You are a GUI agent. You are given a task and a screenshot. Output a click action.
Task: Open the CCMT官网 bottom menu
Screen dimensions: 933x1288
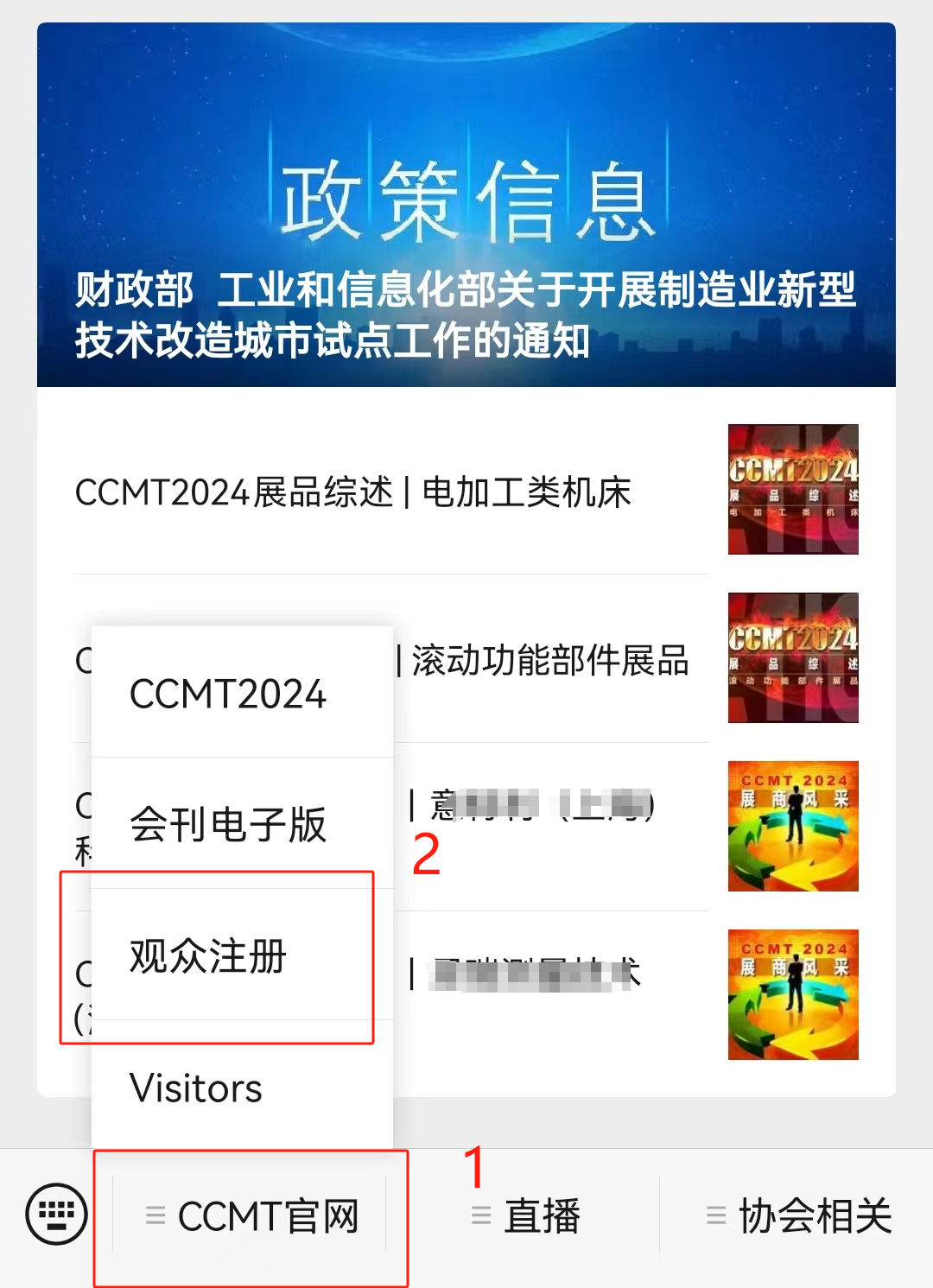coord(251,1216)
